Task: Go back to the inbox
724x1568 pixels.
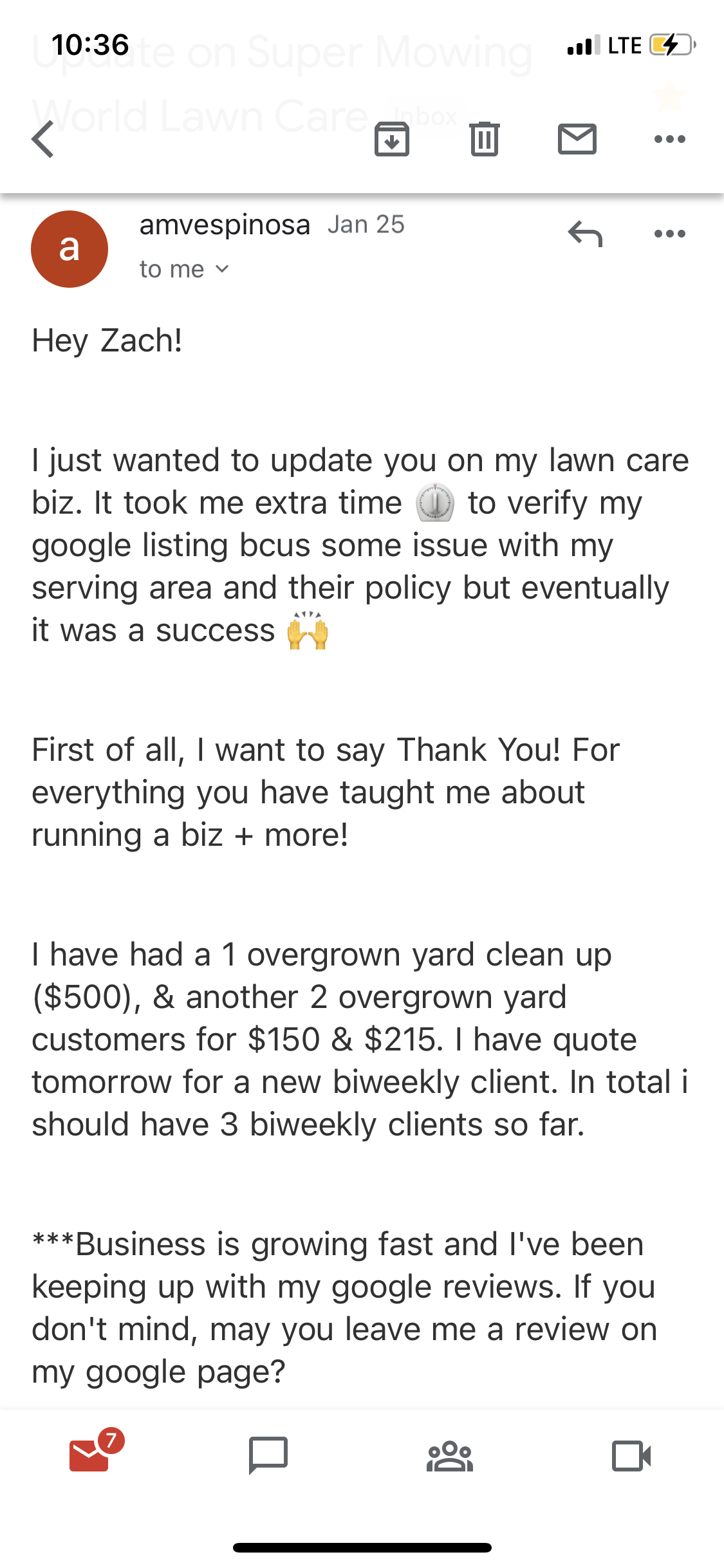Action: [x=43, y=139]
